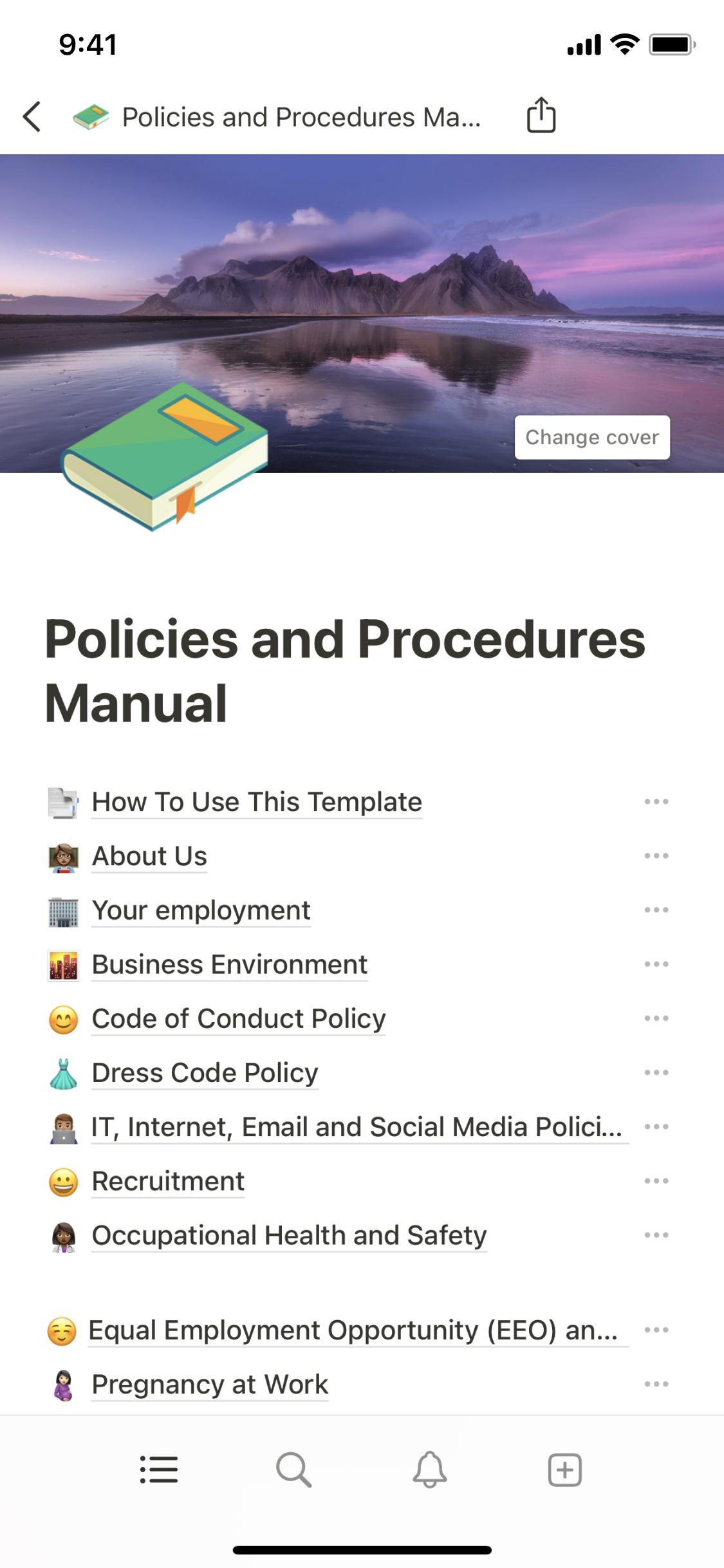This screenshot has width=724, height=1568.
Task: View the Business Environment page
Action: tap(229, 964)
